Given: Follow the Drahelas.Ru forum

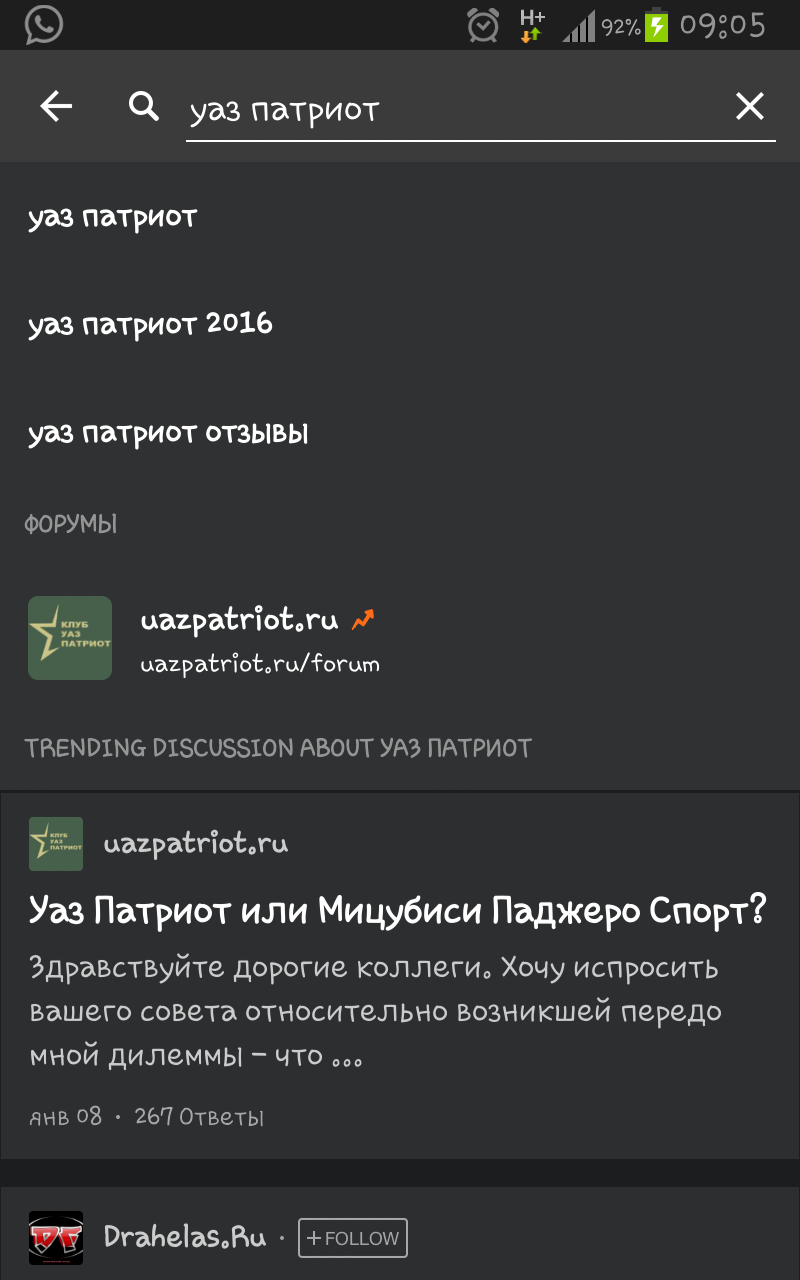Looking at the screenshot, I should coord(353,1238).
